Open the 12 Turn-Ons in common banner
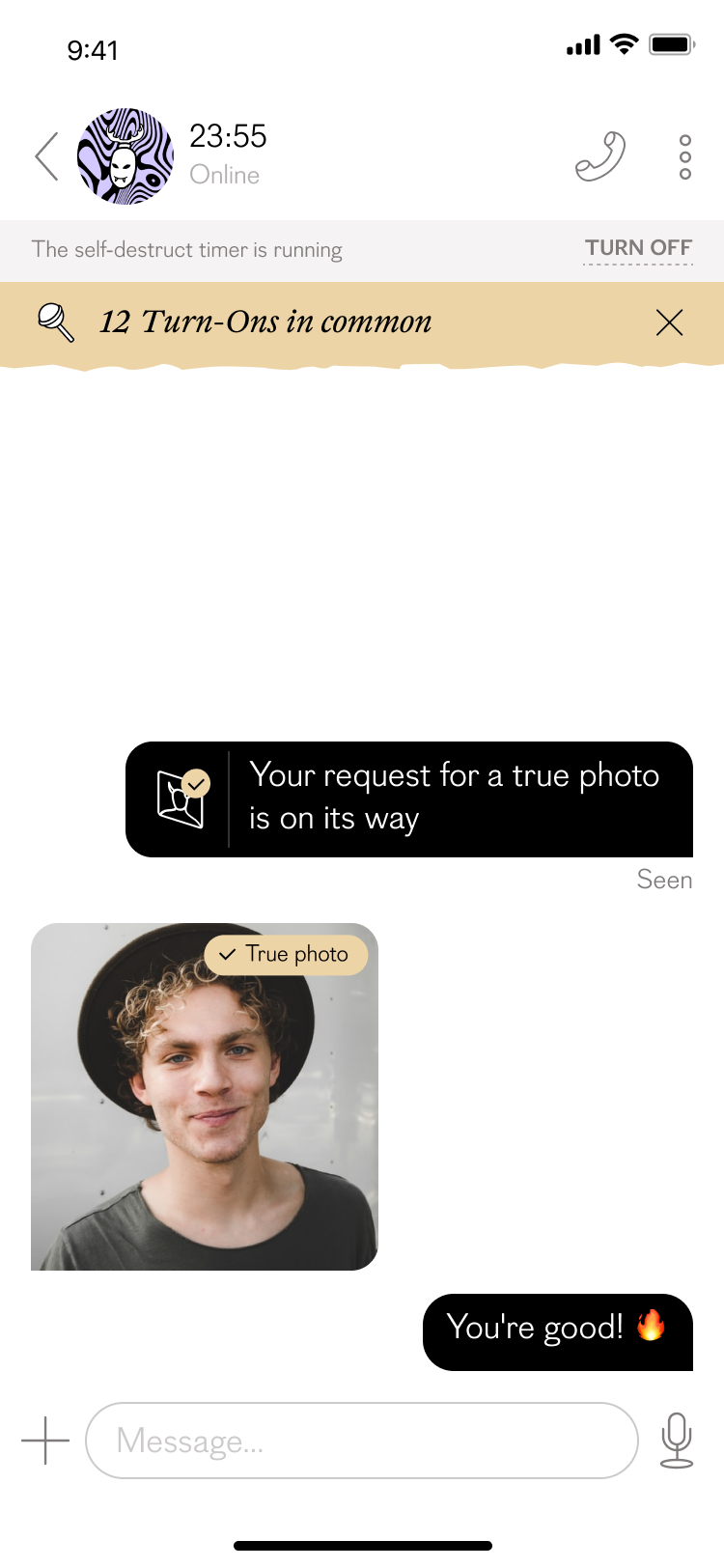 pyautogui.click(x=265, y=322)
